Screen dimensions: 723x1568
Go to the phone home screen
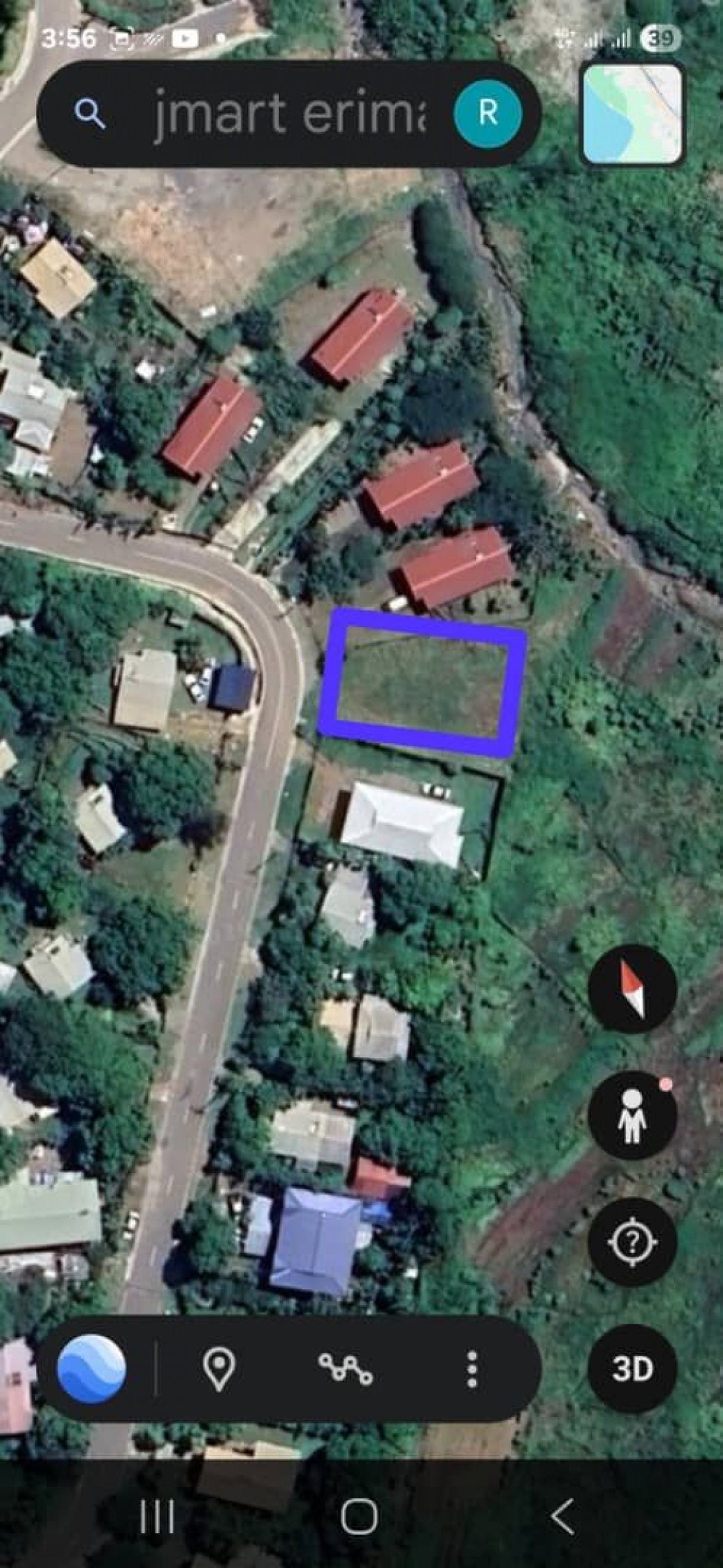359,1516
